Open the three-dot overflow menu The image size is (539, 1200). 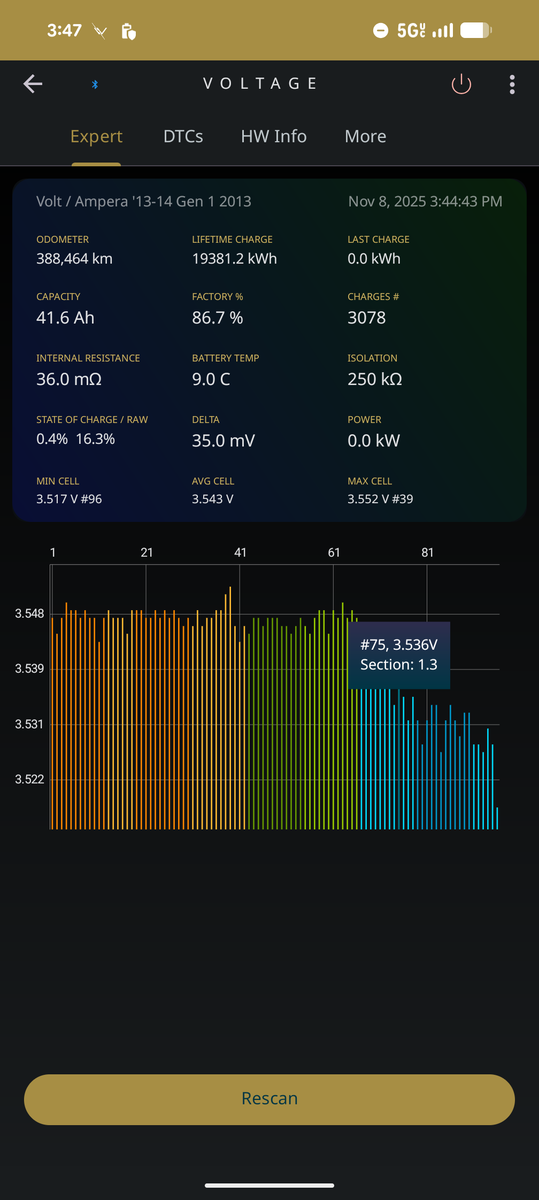click(x=512, y=84)
